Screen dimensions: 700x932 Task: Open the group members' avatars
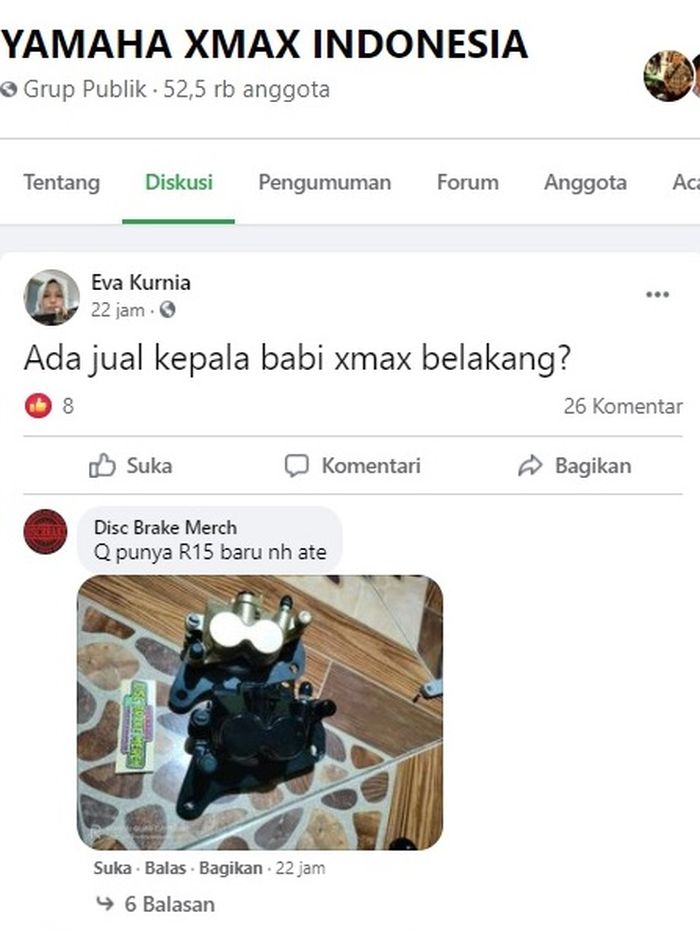[670, 77]
